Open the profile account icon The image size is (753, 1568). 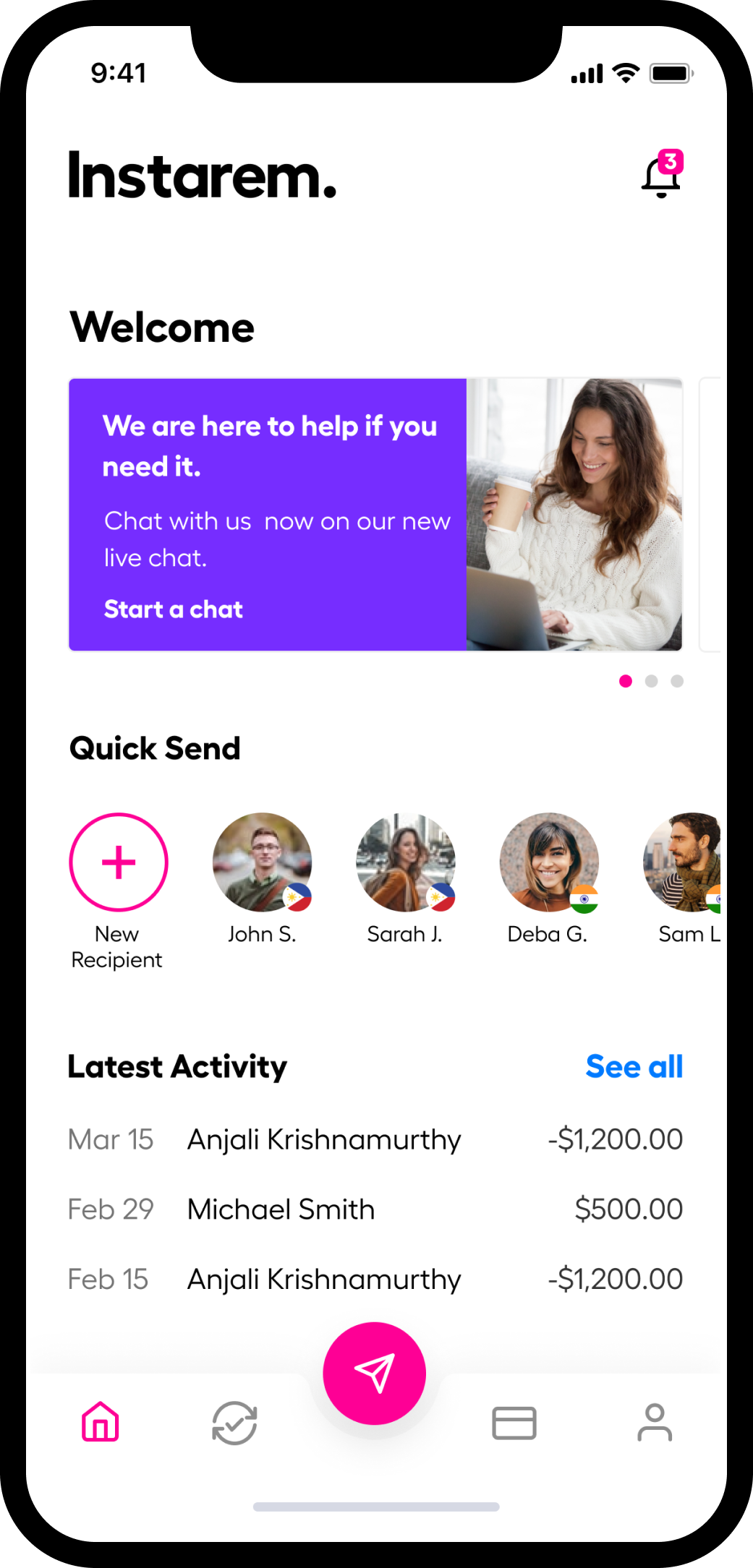(x=655, y=1421)
